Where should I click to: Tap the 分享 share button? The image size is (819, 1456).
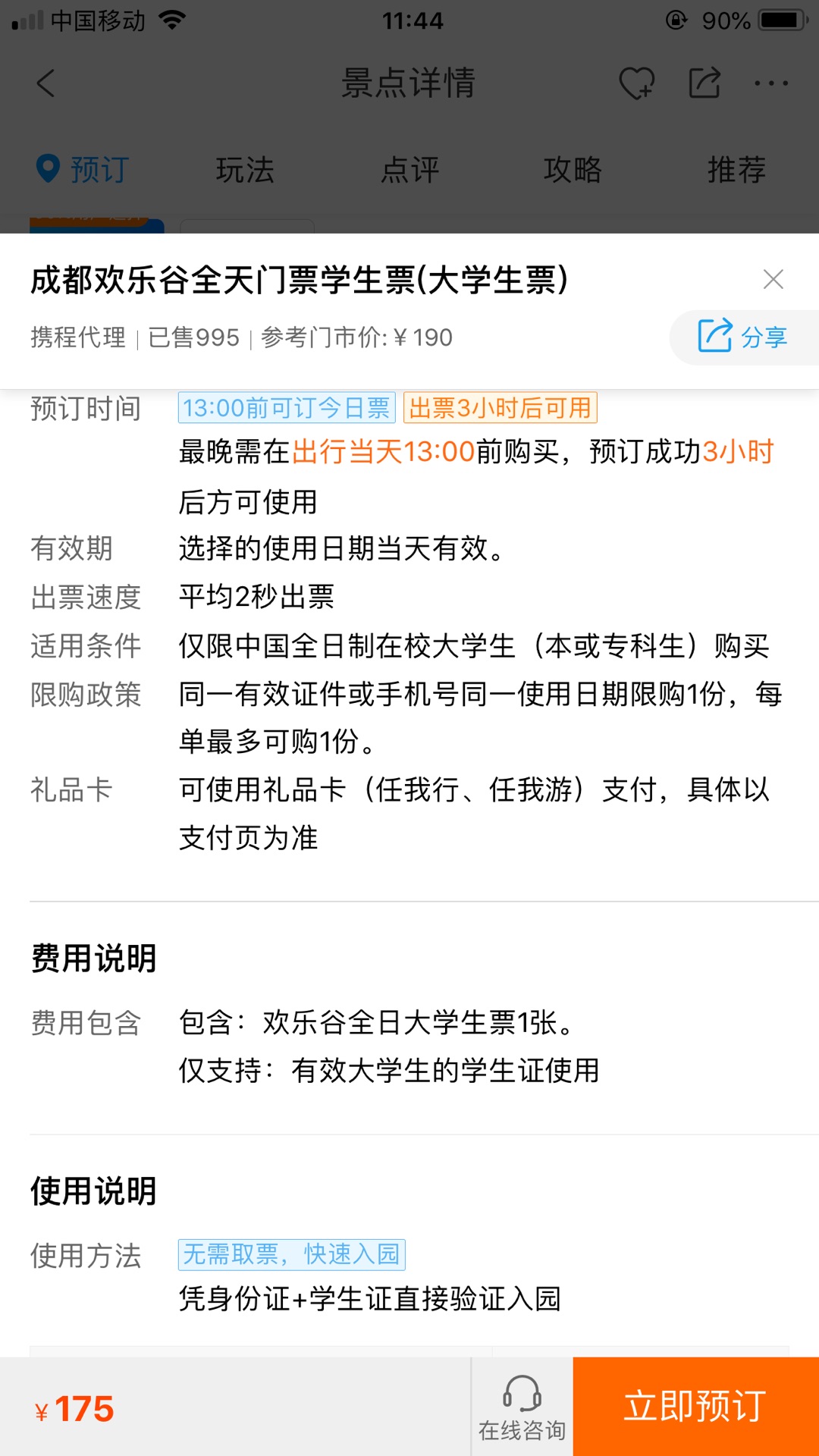click(744, 337)
